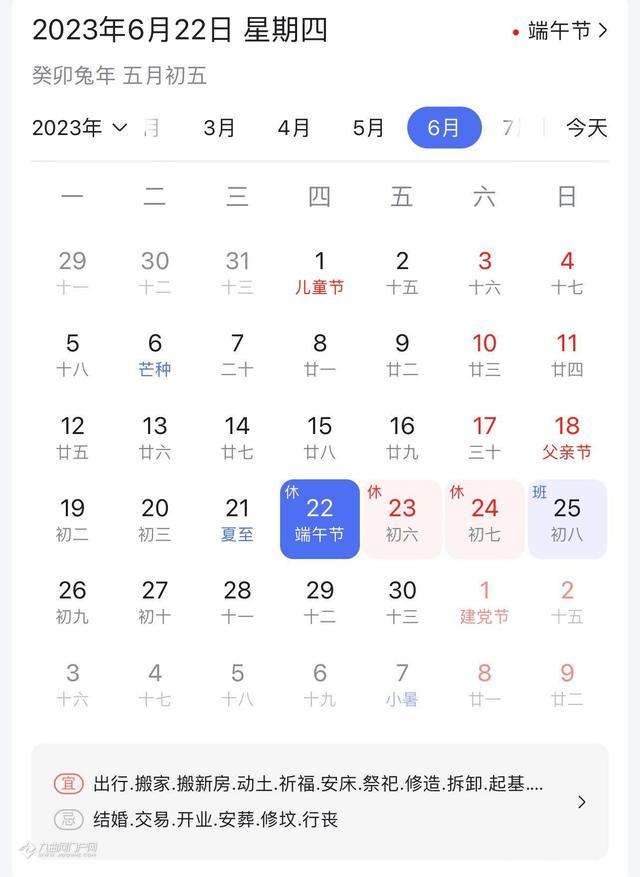
Task: Select the 6月 month tab
Action: [444, 128]
